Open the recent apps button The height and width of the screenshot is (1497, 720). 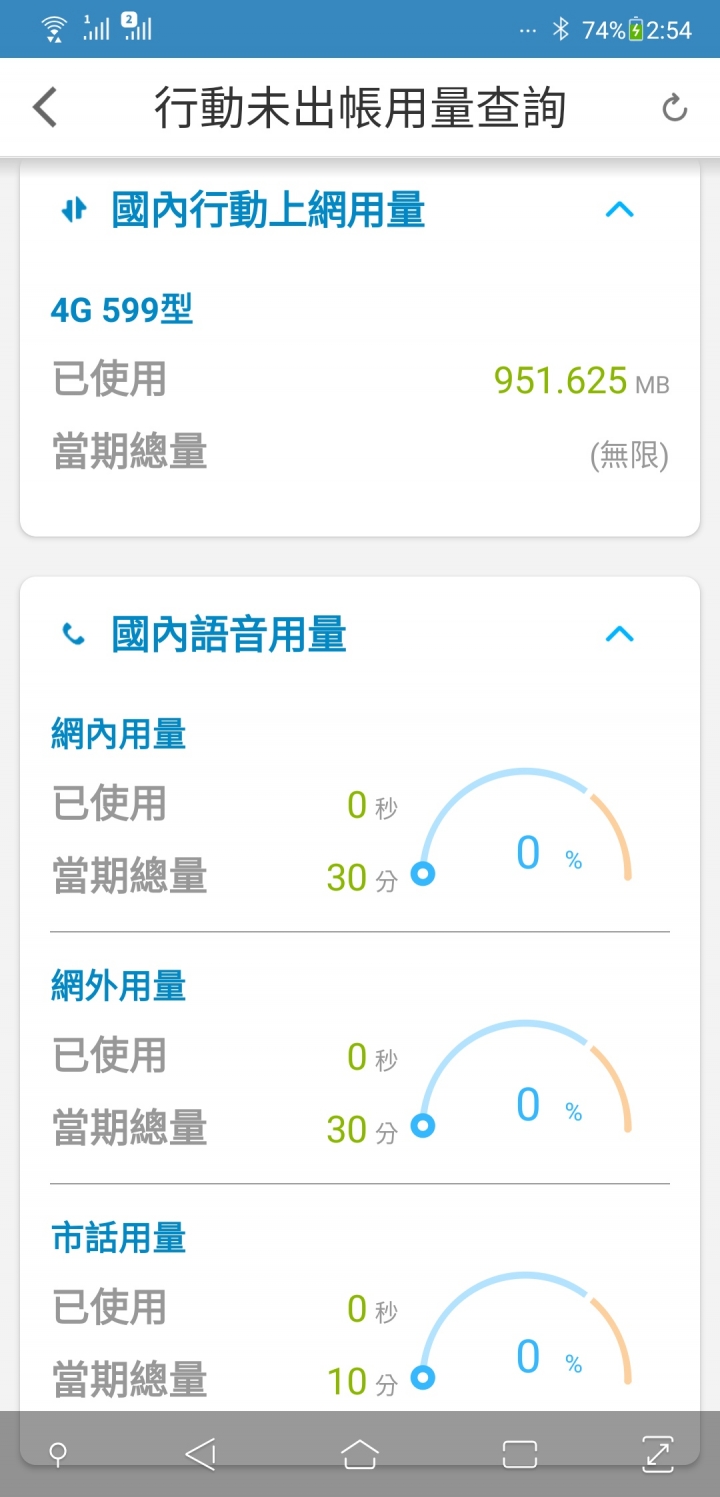click(520, 1454)
